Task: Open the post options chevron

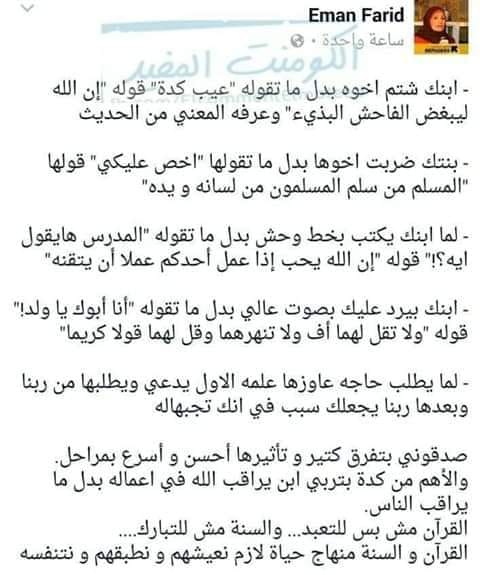Action: click(x=28, y=8)
